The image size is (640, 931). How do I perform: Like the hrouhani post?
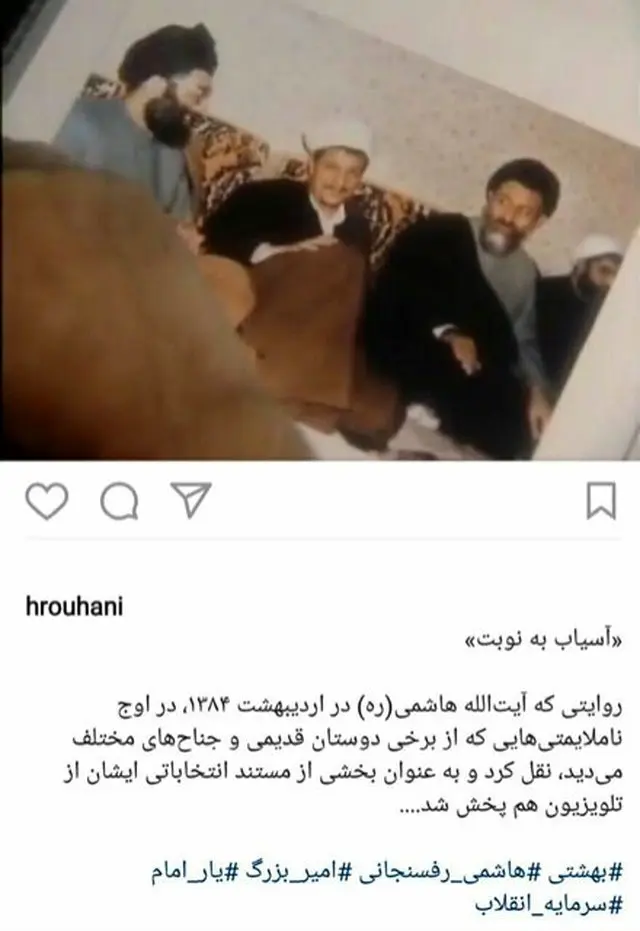[x=45, y=501]
